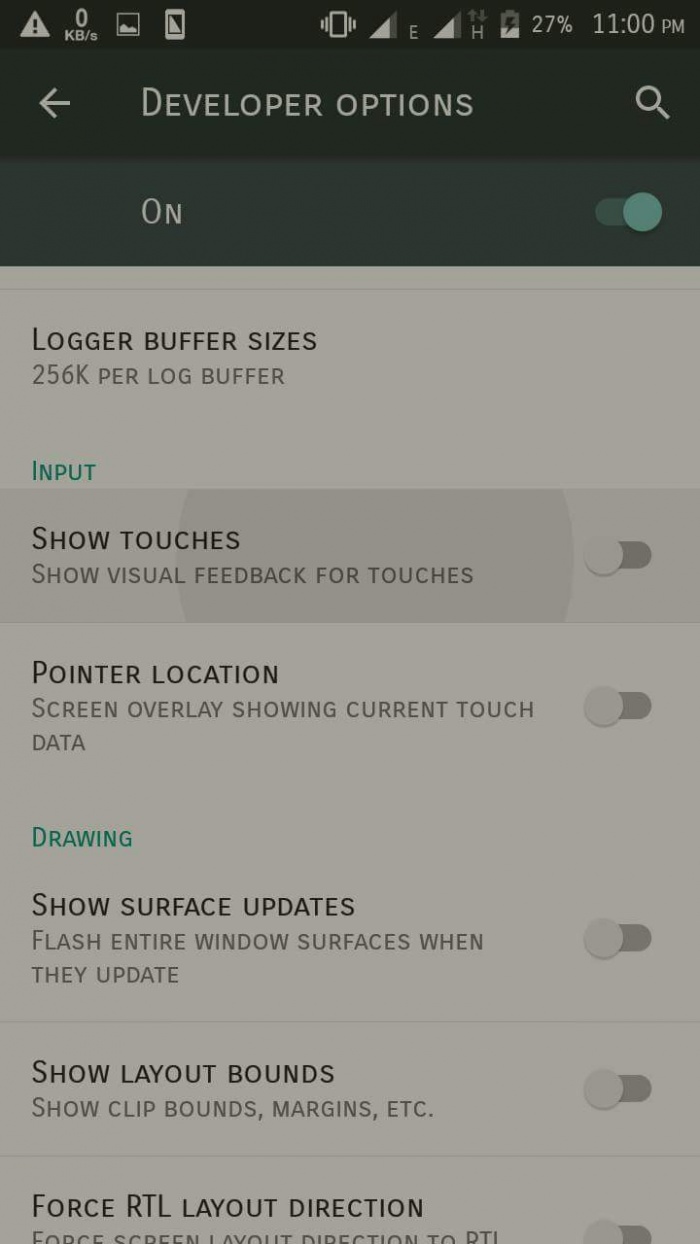
Task: Open Logger buffer sizes setting
Action: click(x=174, y=356)
